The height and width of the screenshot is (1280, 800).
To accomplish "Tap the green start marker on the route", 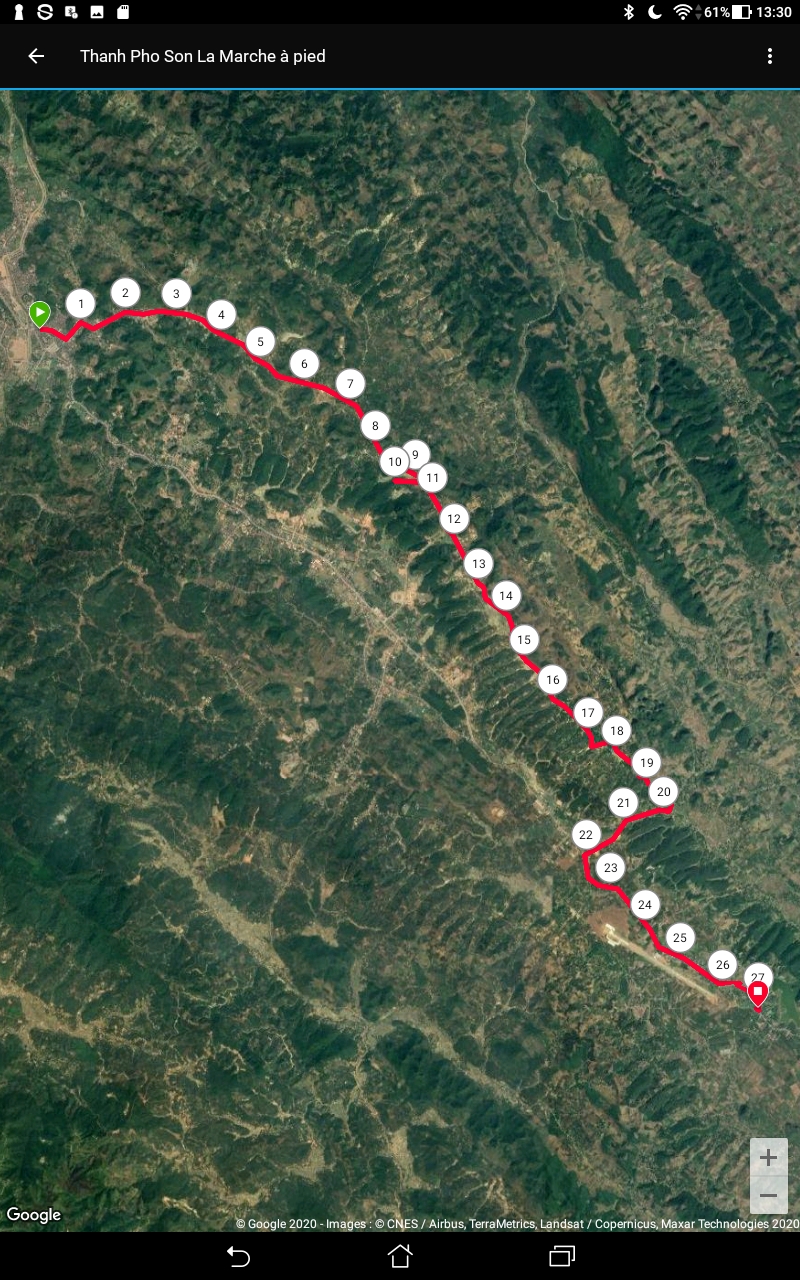I will point(39,314).
